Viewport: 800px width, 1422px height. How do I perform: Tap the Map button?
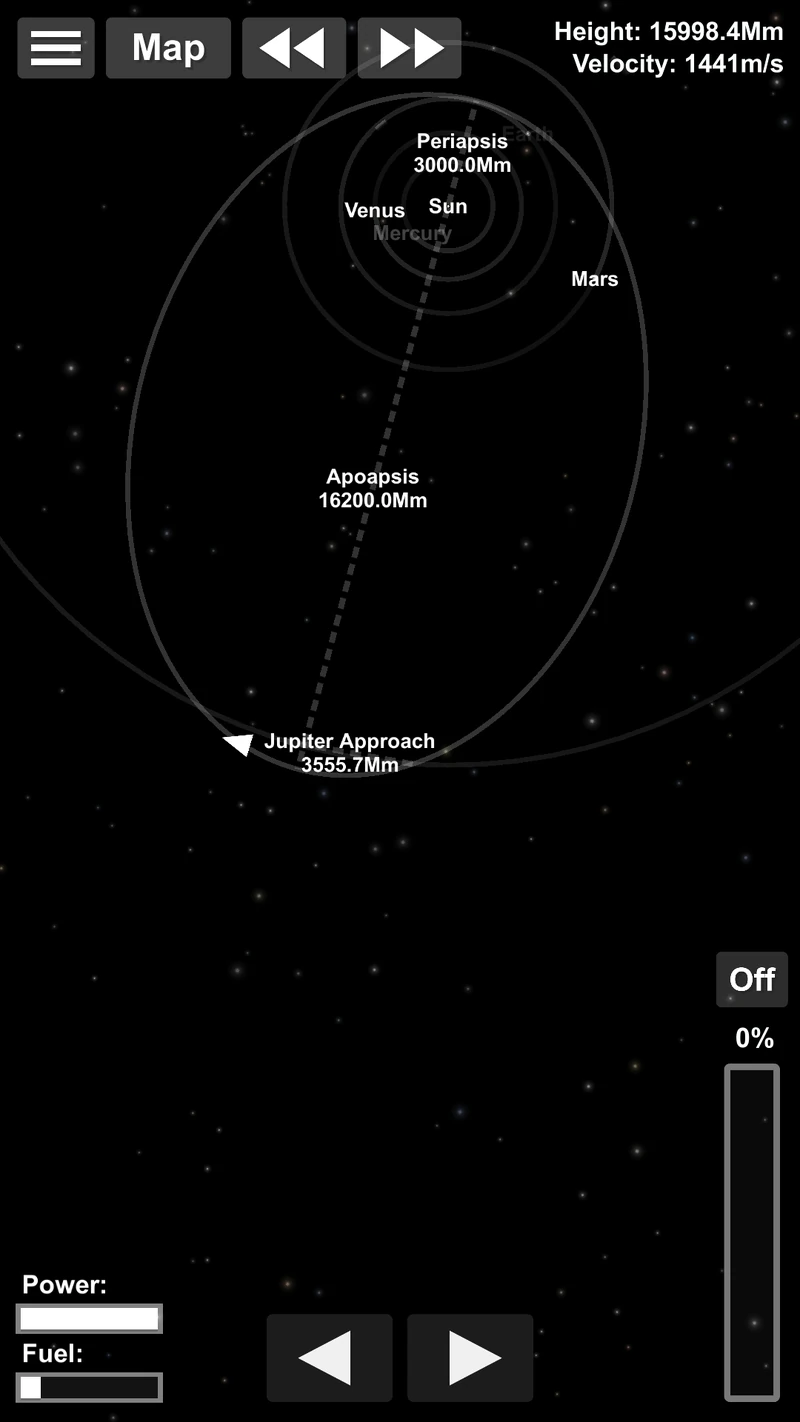coord(168,48)
